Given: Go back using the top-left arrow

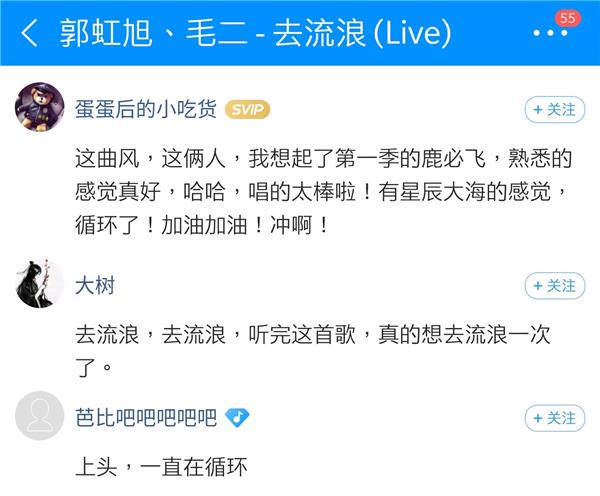Looking at the screenshot, I should coord(30,33).
